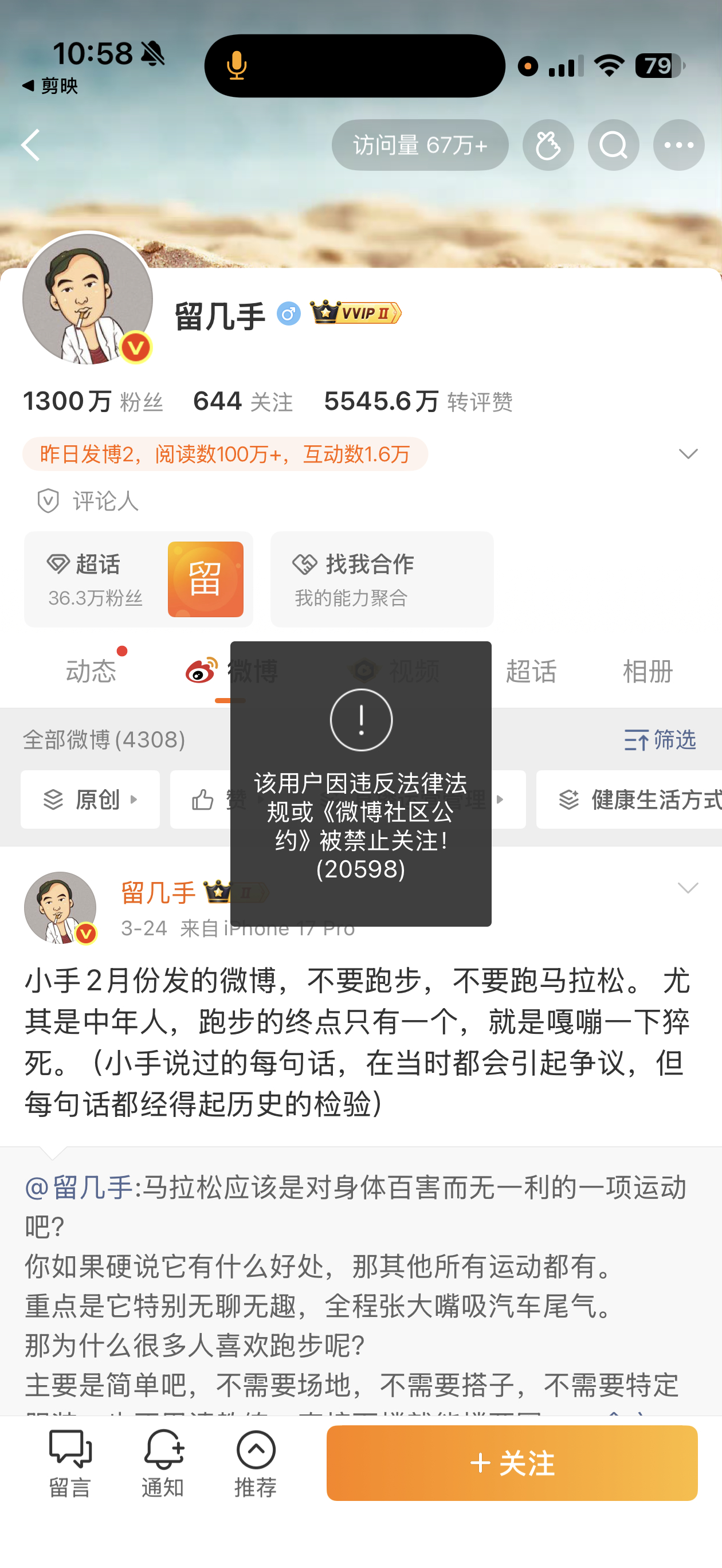Open the VVIP membership badge
The height and width of the screenshot is (1568, 722).
pos(356,313)
